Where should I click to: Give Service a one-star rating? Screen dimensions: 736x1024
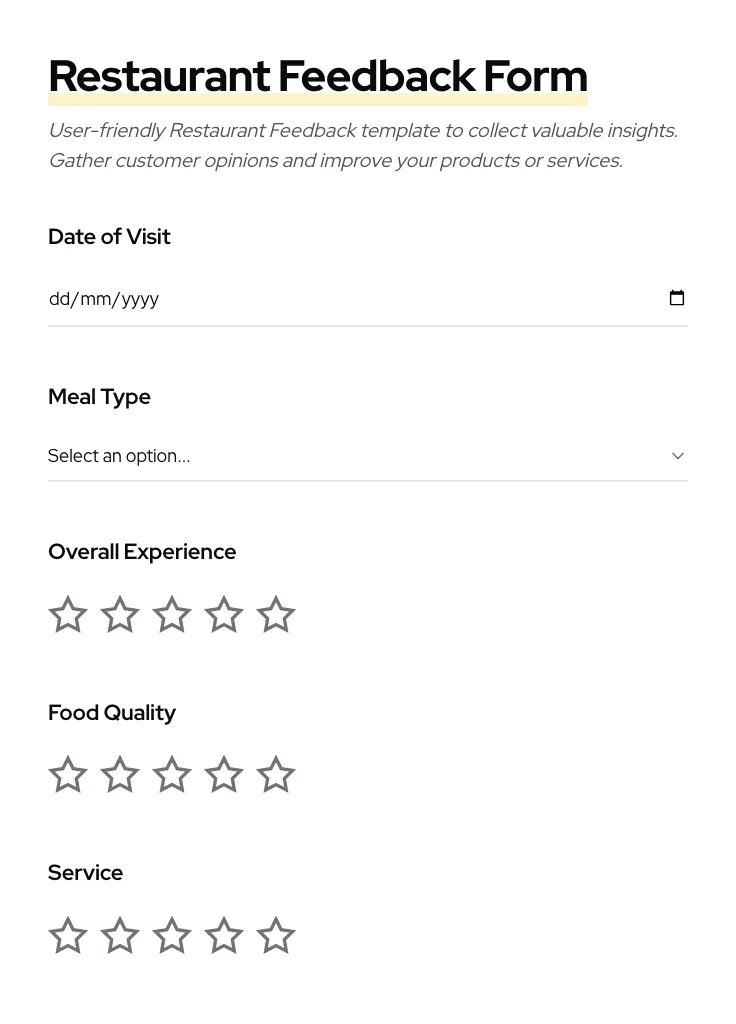(x=67, y=935)
